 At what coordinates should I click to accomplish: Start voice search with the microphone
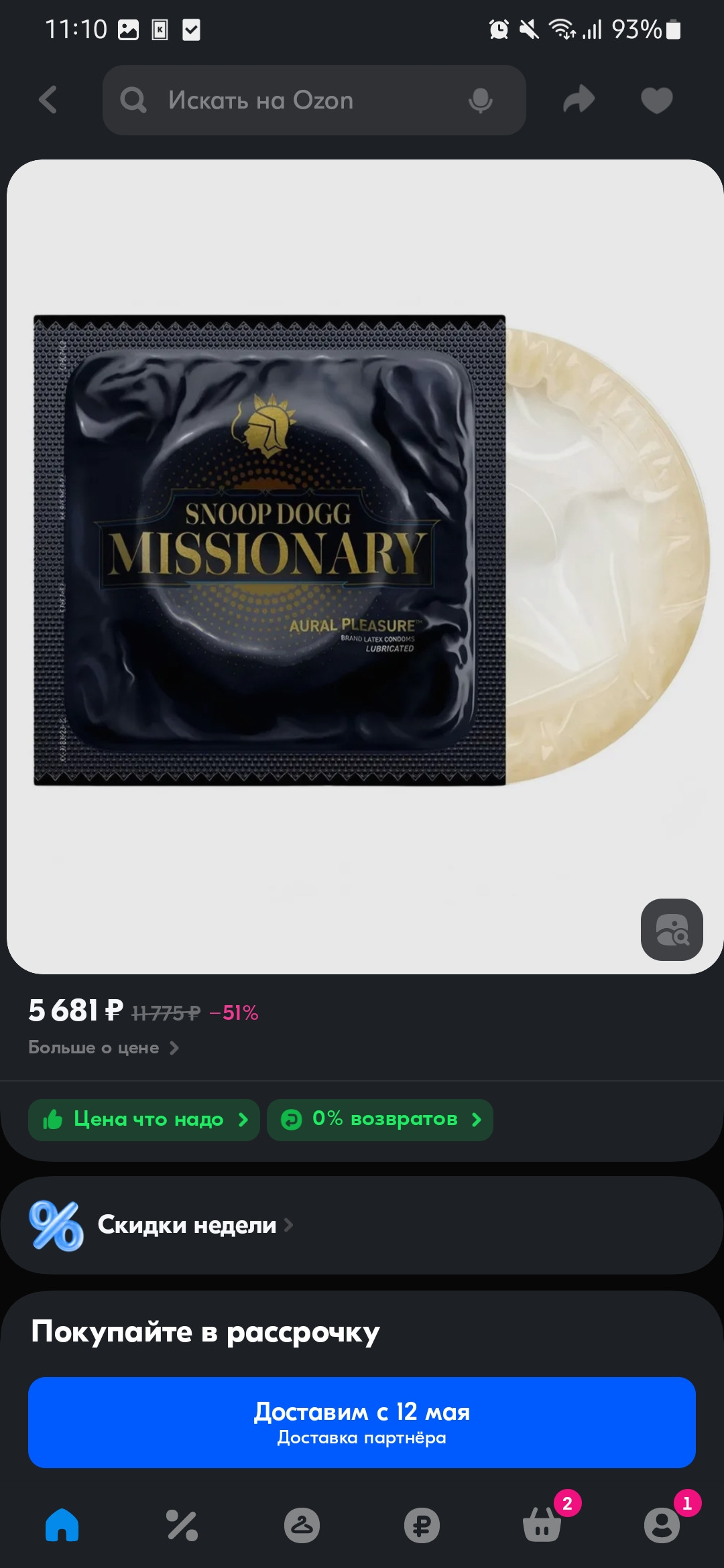pyautogui.click(x=480, y=101)
